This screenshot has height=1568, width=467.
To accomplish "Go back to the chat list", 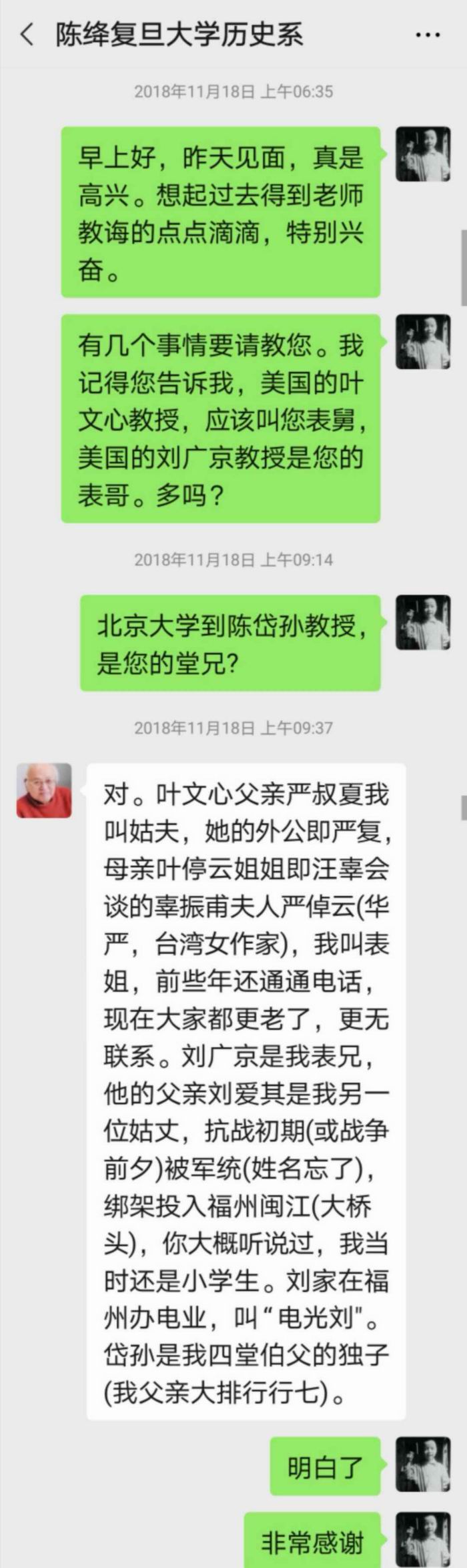I will pos(27,35).
